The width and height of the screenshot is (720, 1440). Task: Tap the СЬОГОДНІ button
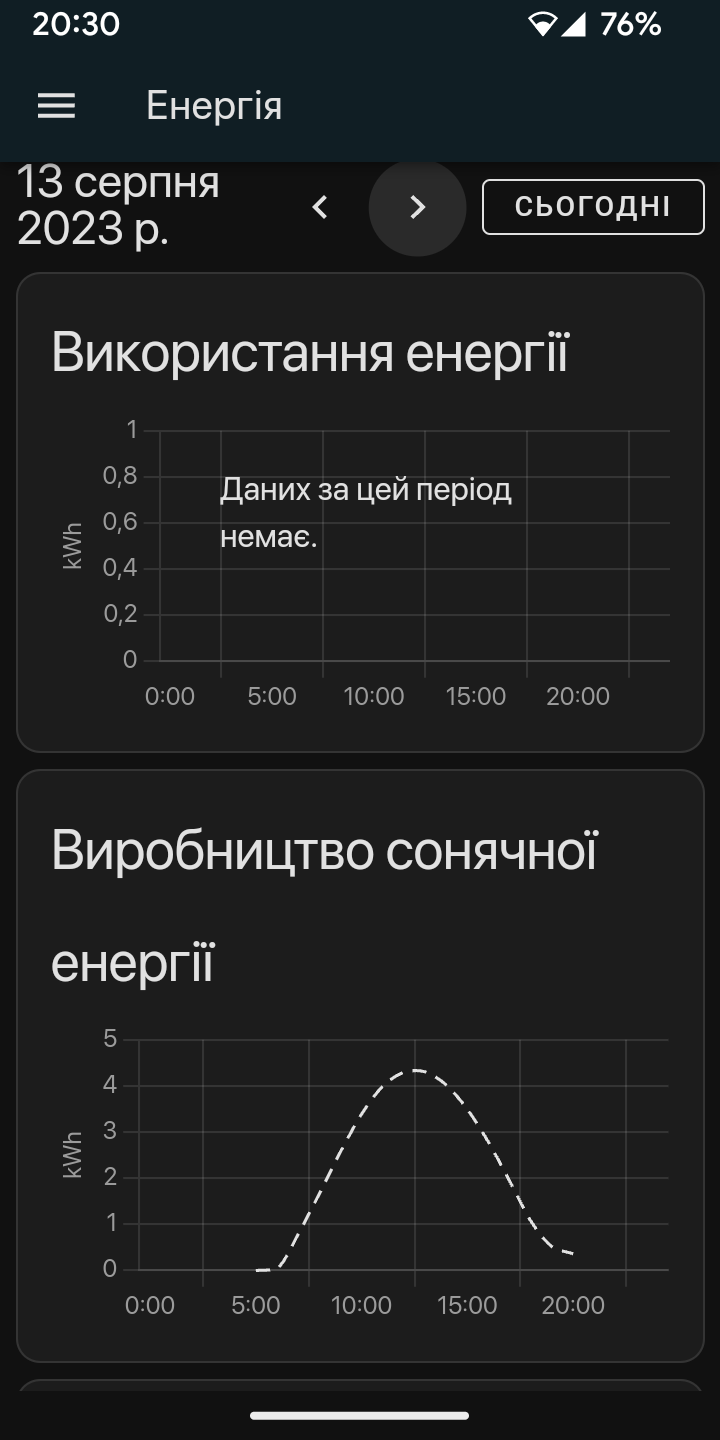(x=593, y=207)
